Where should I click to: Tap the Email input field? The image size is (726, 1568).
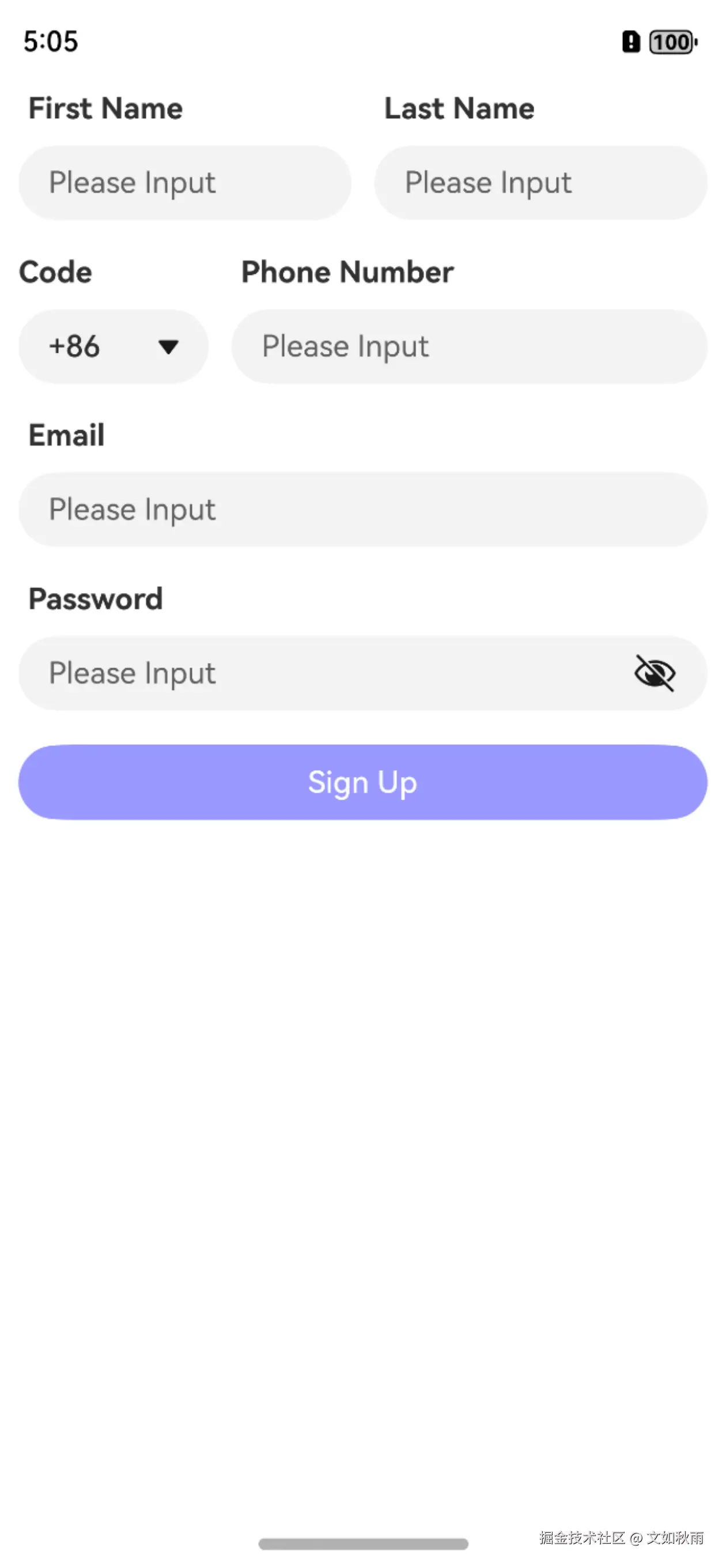(x=362, y=510)
